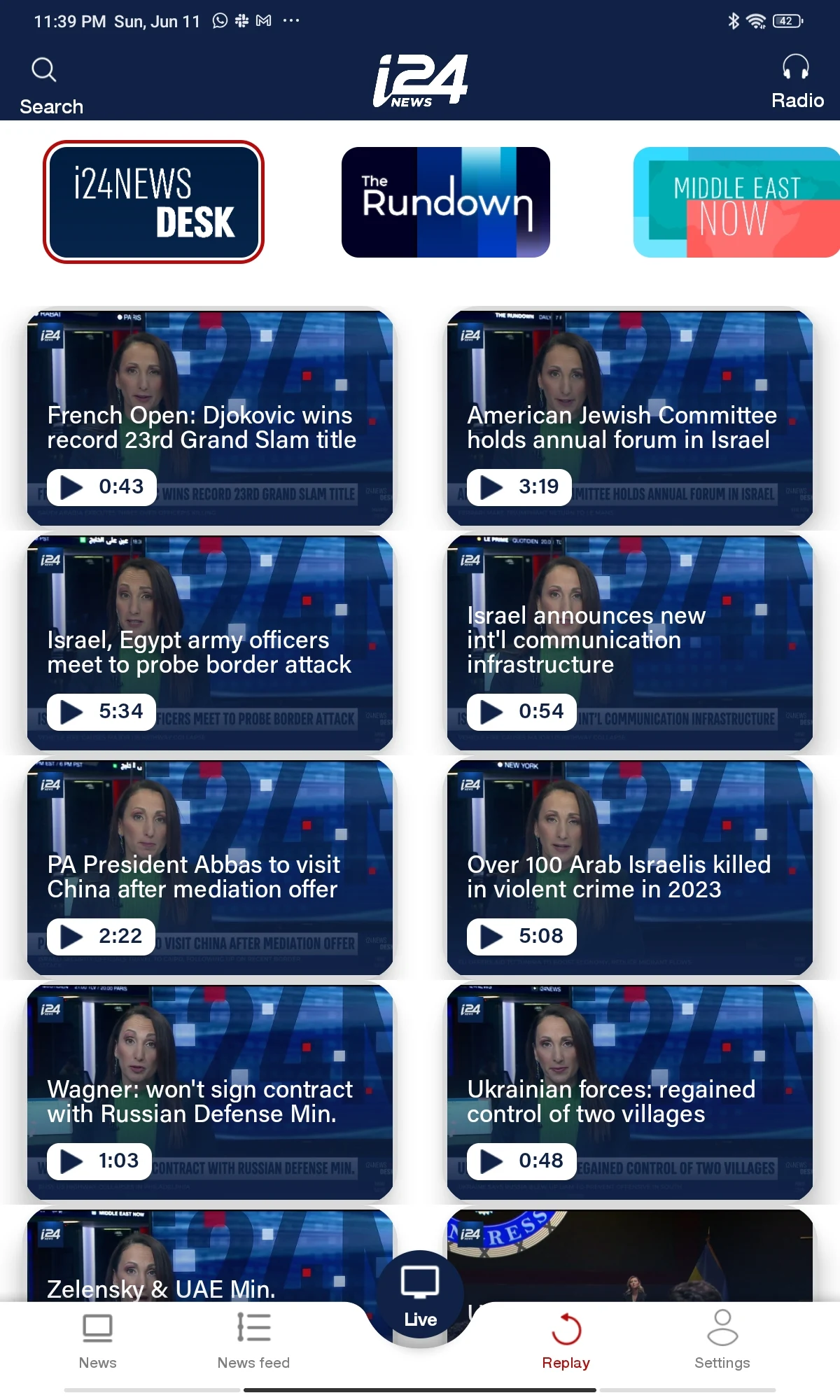
Task: Tap the Live button
Action: (420, 1296)
